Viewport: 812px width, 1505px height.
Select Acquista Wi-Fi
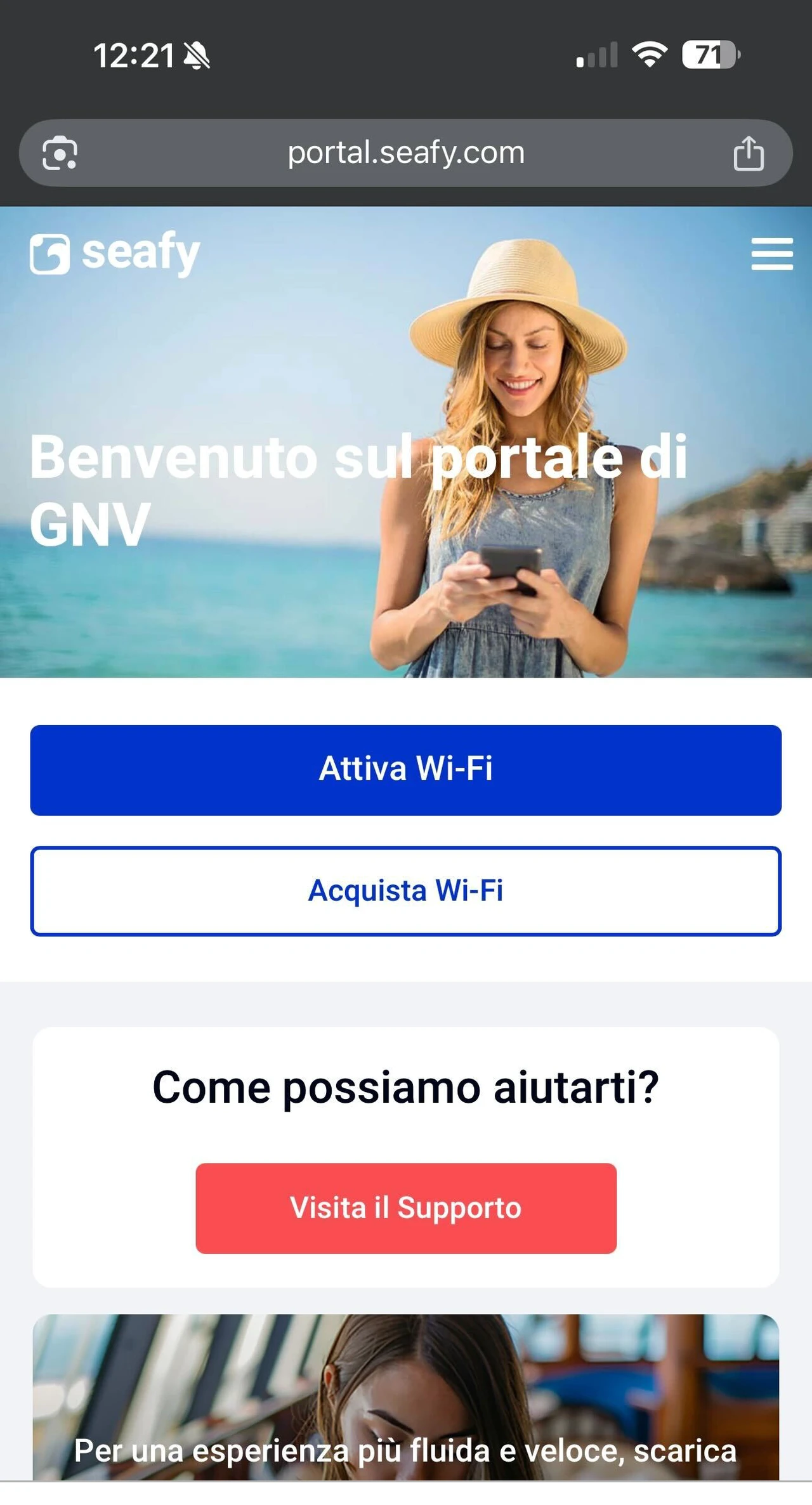(406, 890)
